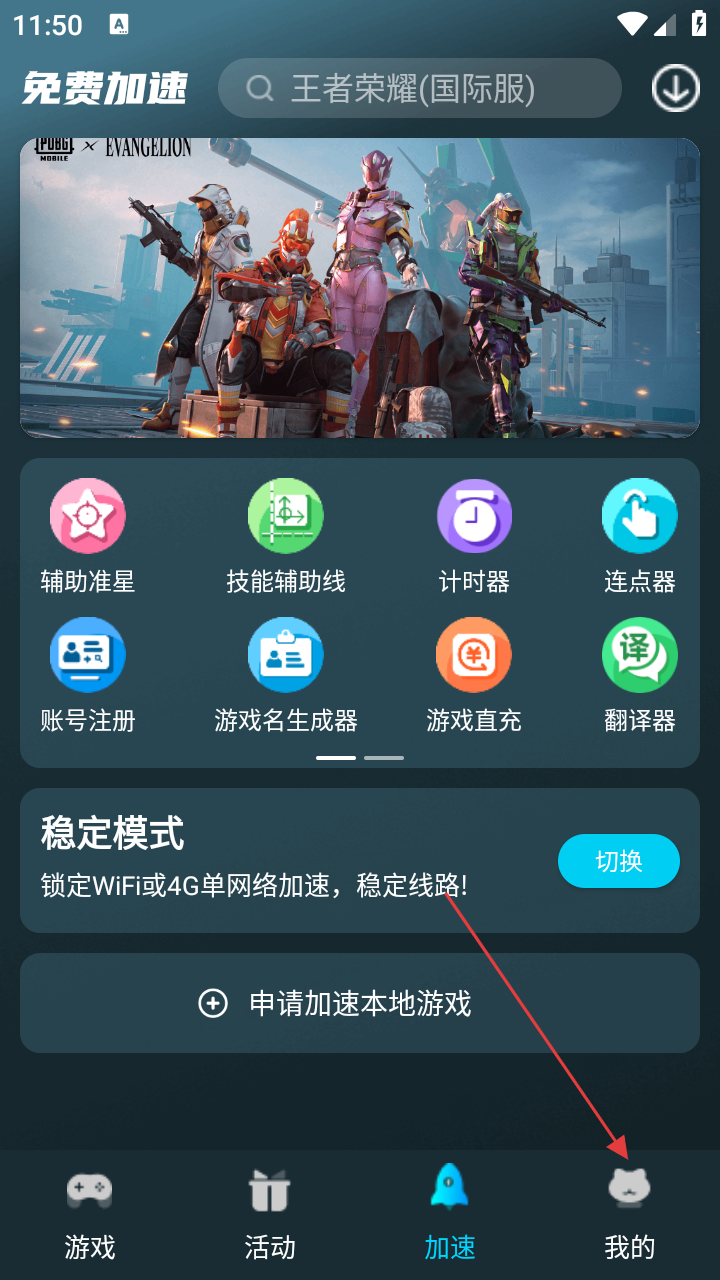Tap 申请加速本地游戏

[360, 1003]
